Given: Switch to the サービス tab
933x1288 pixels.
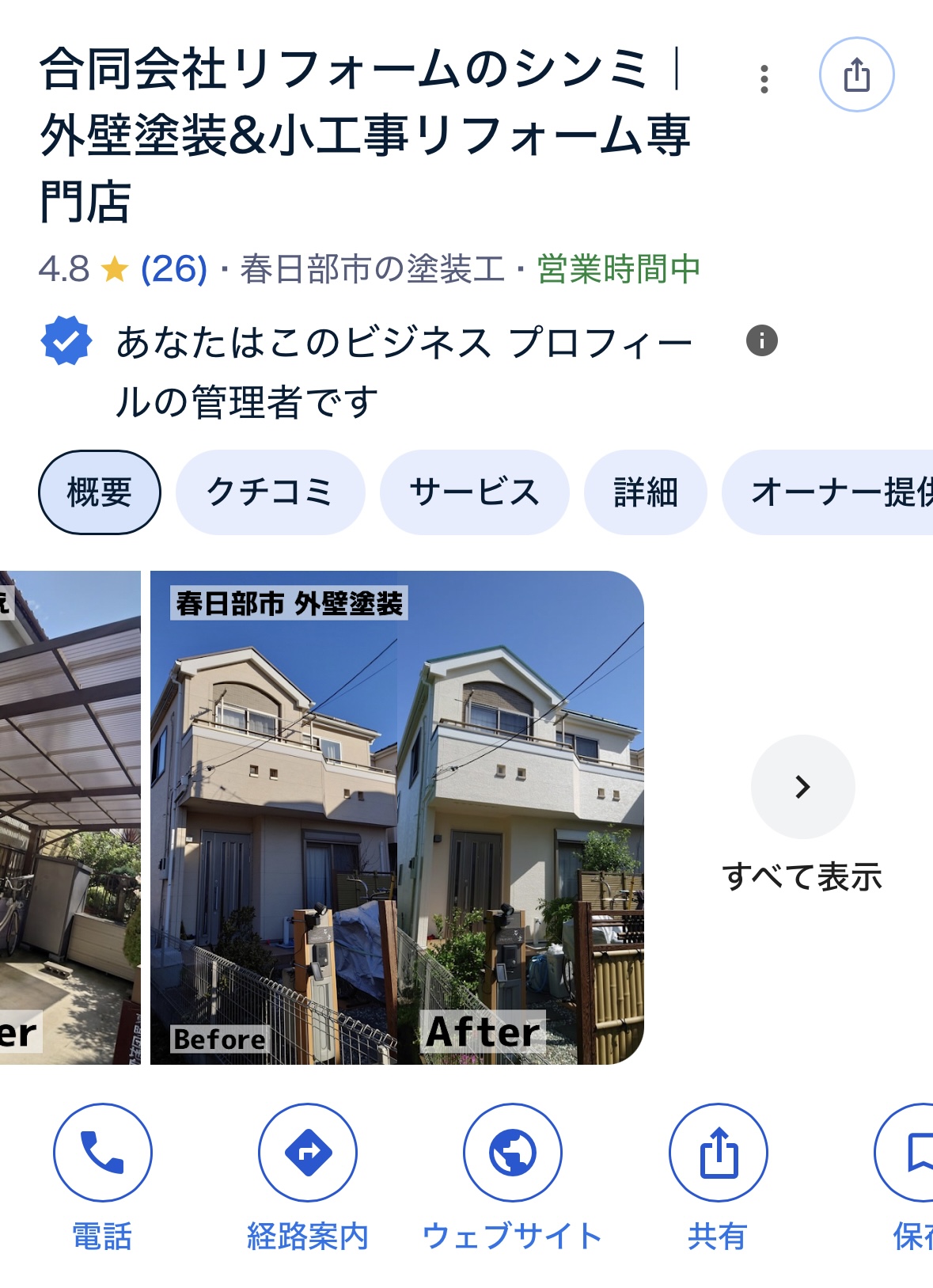Looking at the screenshot, I should tap(474, 492).
